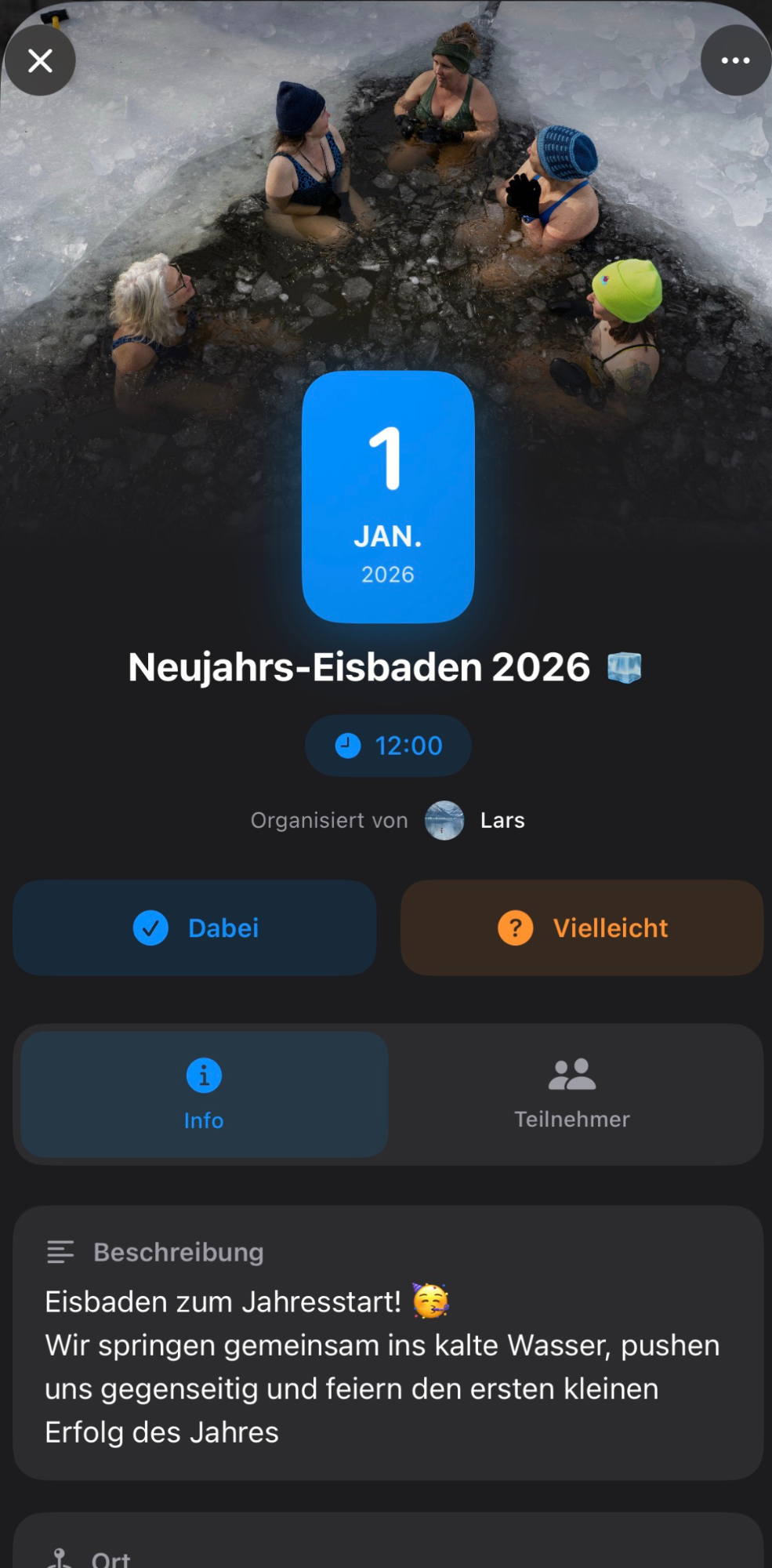The image size is (772, 1568).
Task: Open the three-dot options menu
Action: click(x=734, y=60)
